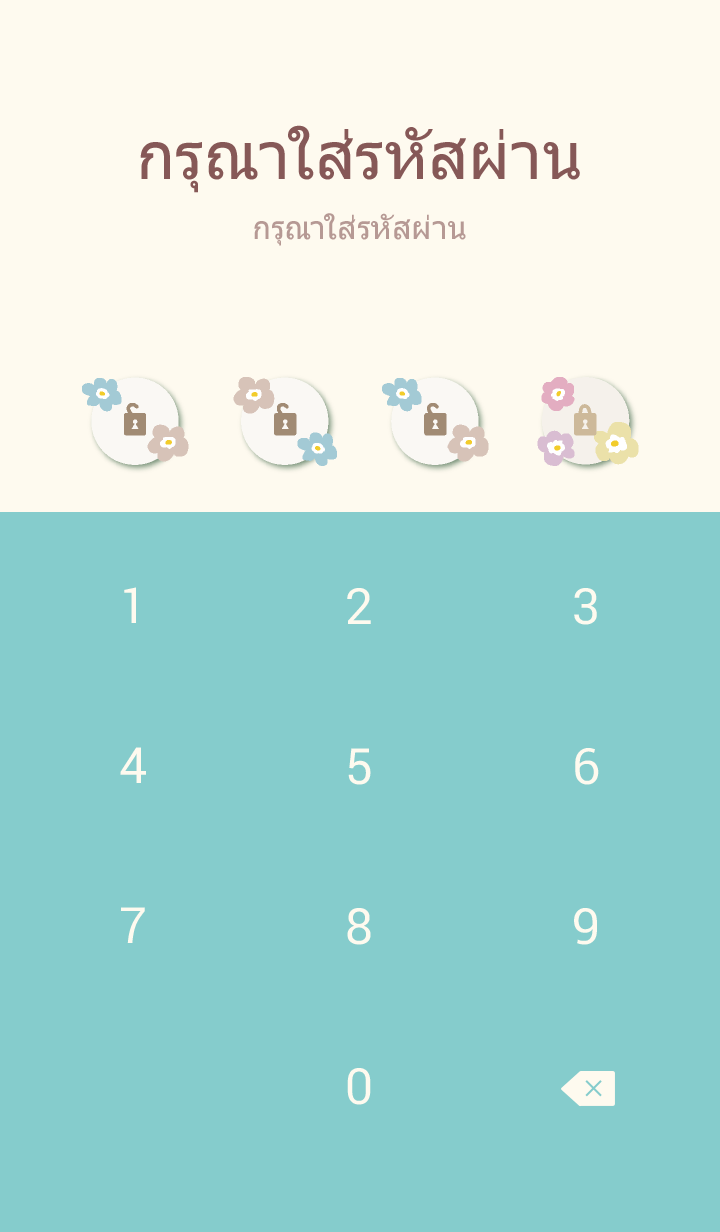The height and width of the screenshot is (1232, 720).
Task: Tap the number 4 key
Action: (132, 767)
